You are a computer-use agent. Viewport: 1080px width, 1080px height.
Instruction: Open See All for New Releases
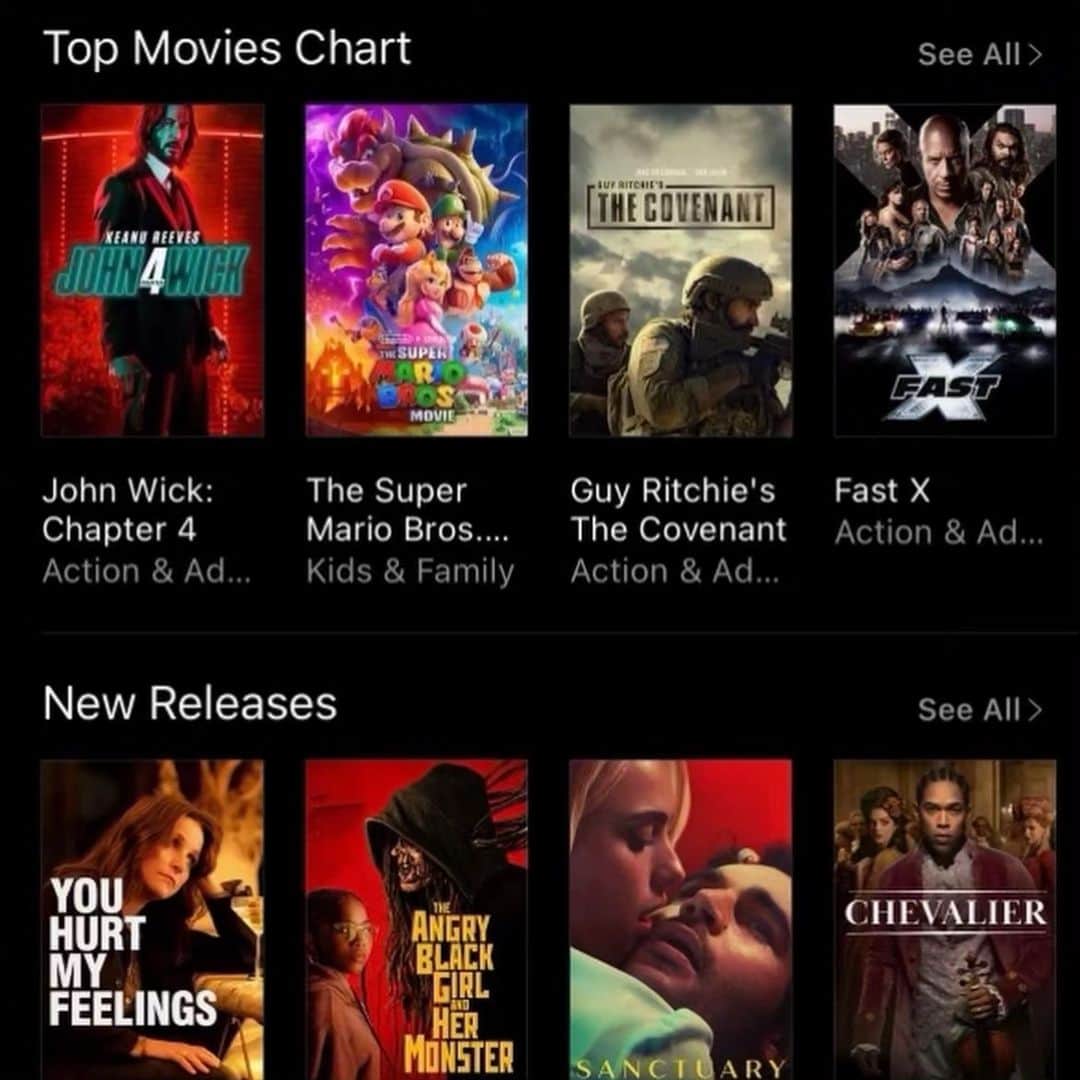(978, 709)
